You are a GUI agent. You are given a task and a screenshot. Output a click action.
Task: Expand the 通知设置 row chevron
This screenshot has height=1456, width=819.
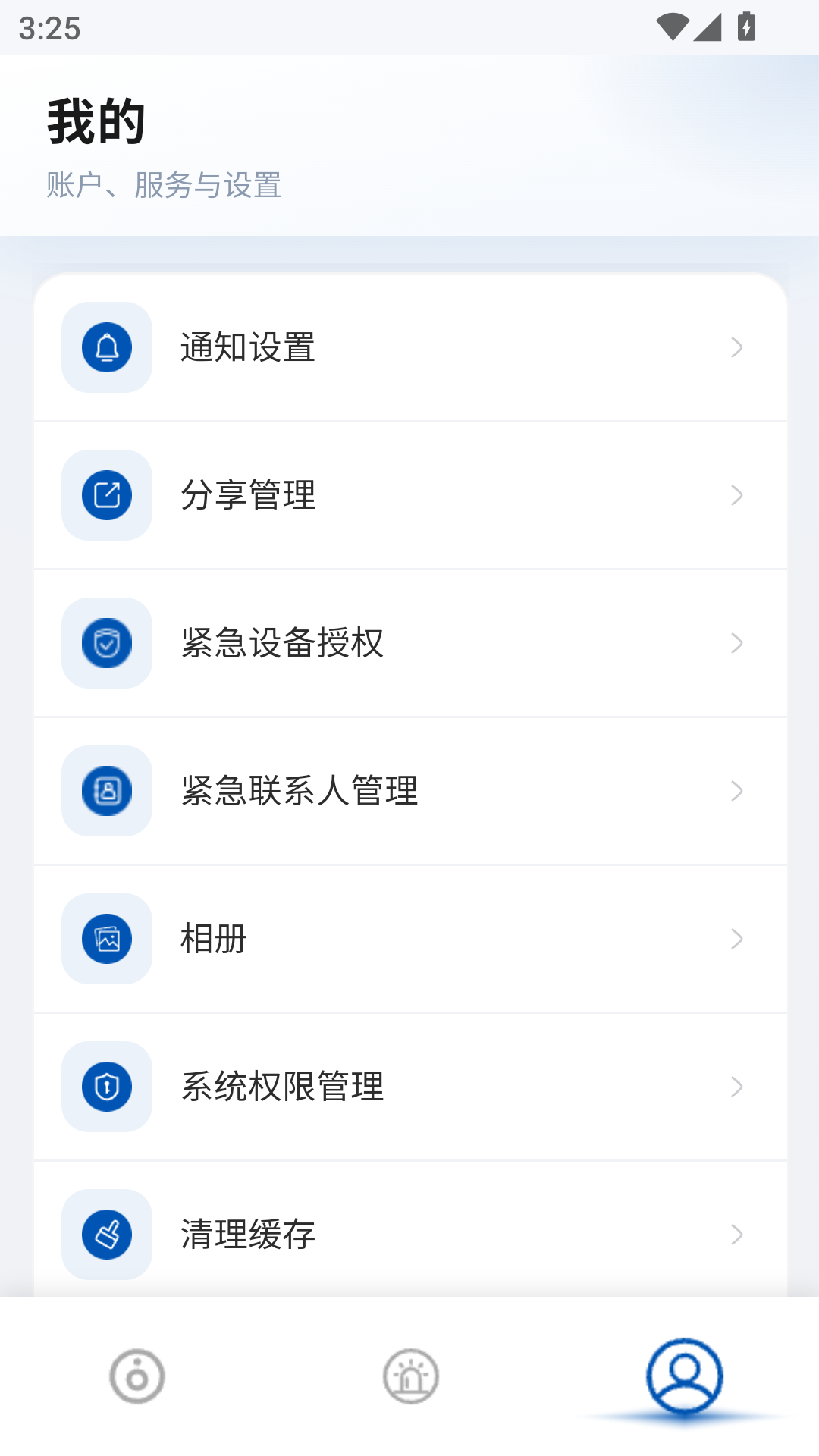(x=736, y=347)
